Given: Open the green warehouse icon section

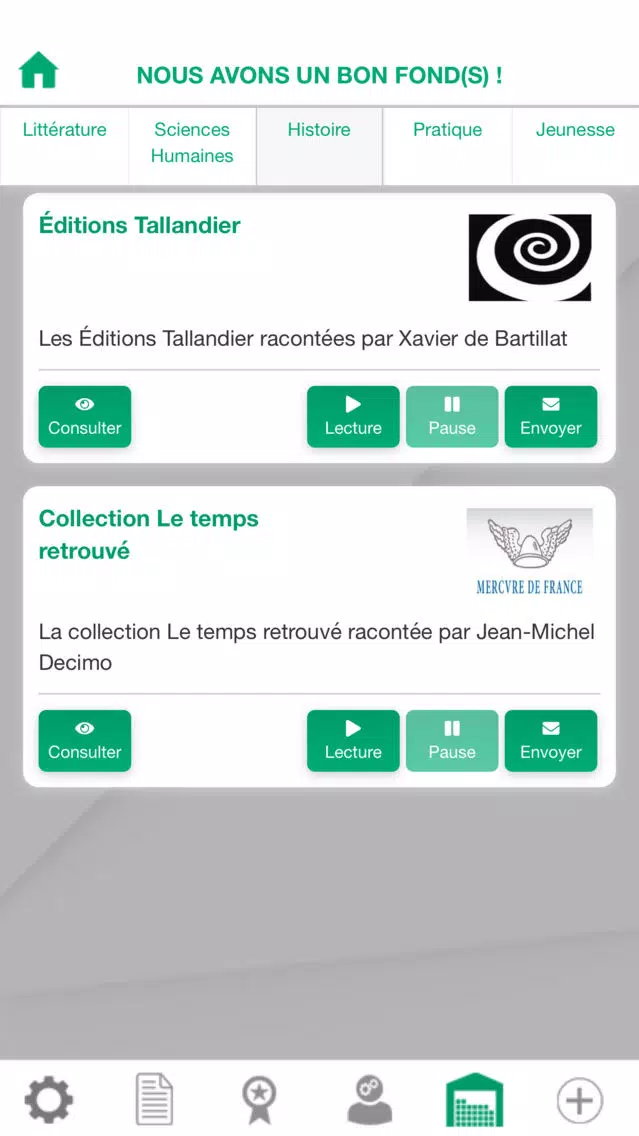Looking at the screenshot, I should coord(474,1100).
